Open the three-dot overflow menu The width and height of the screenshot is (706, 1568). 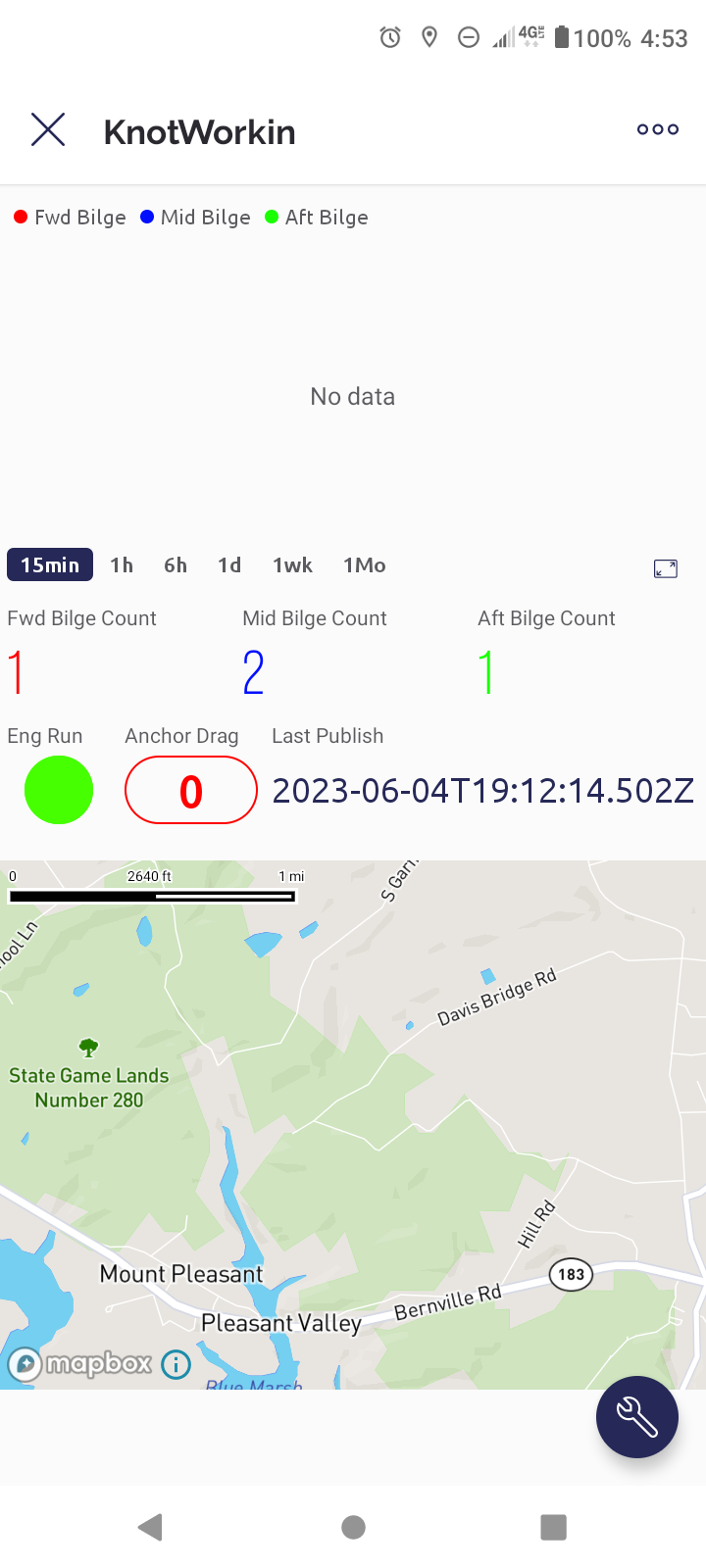click(658, 129)
